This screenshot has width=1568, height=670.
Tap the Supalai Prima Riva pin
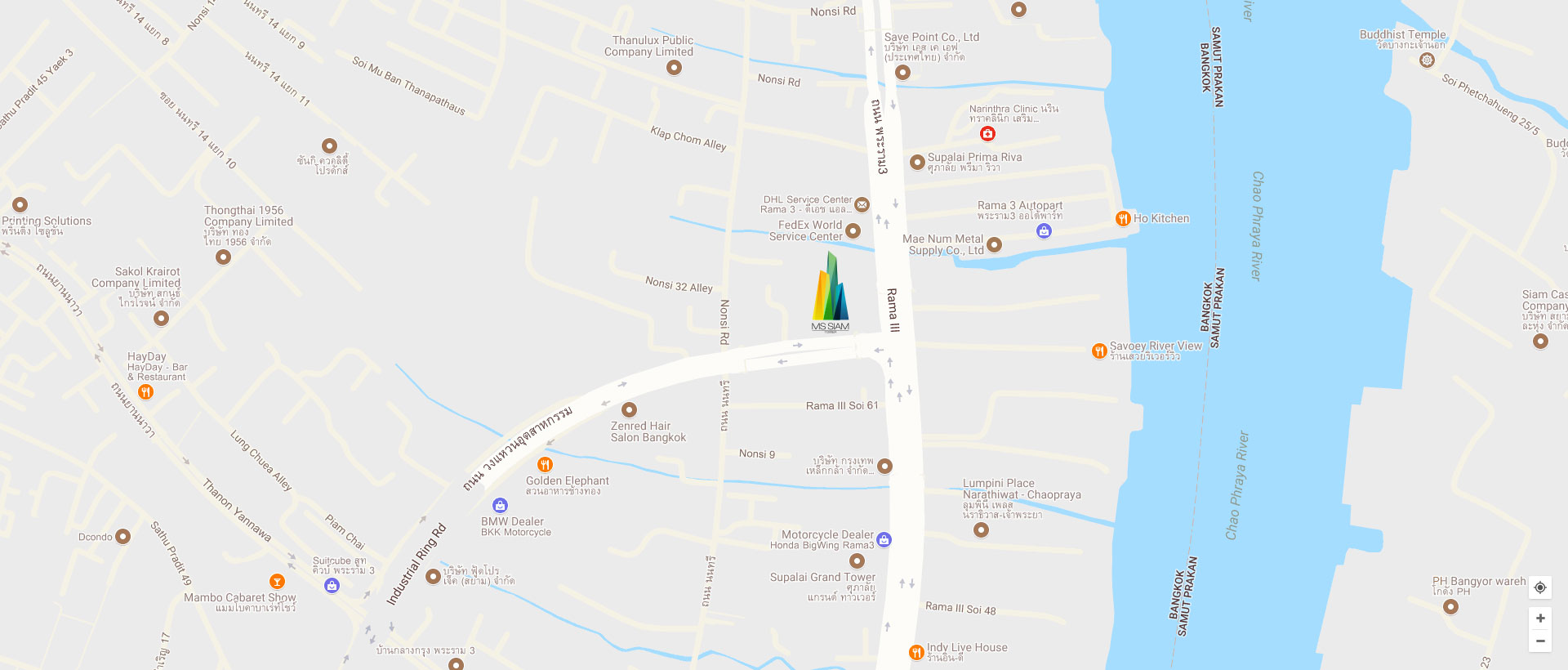pyautogui.click(x=917, y=162)
